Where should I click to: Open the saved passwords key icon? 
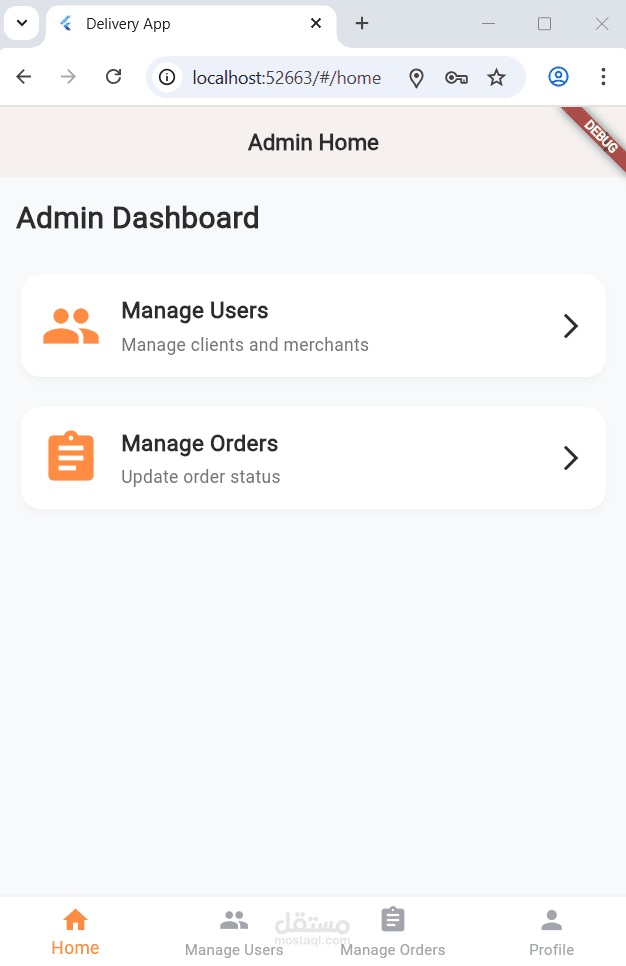tap(457, 77)
